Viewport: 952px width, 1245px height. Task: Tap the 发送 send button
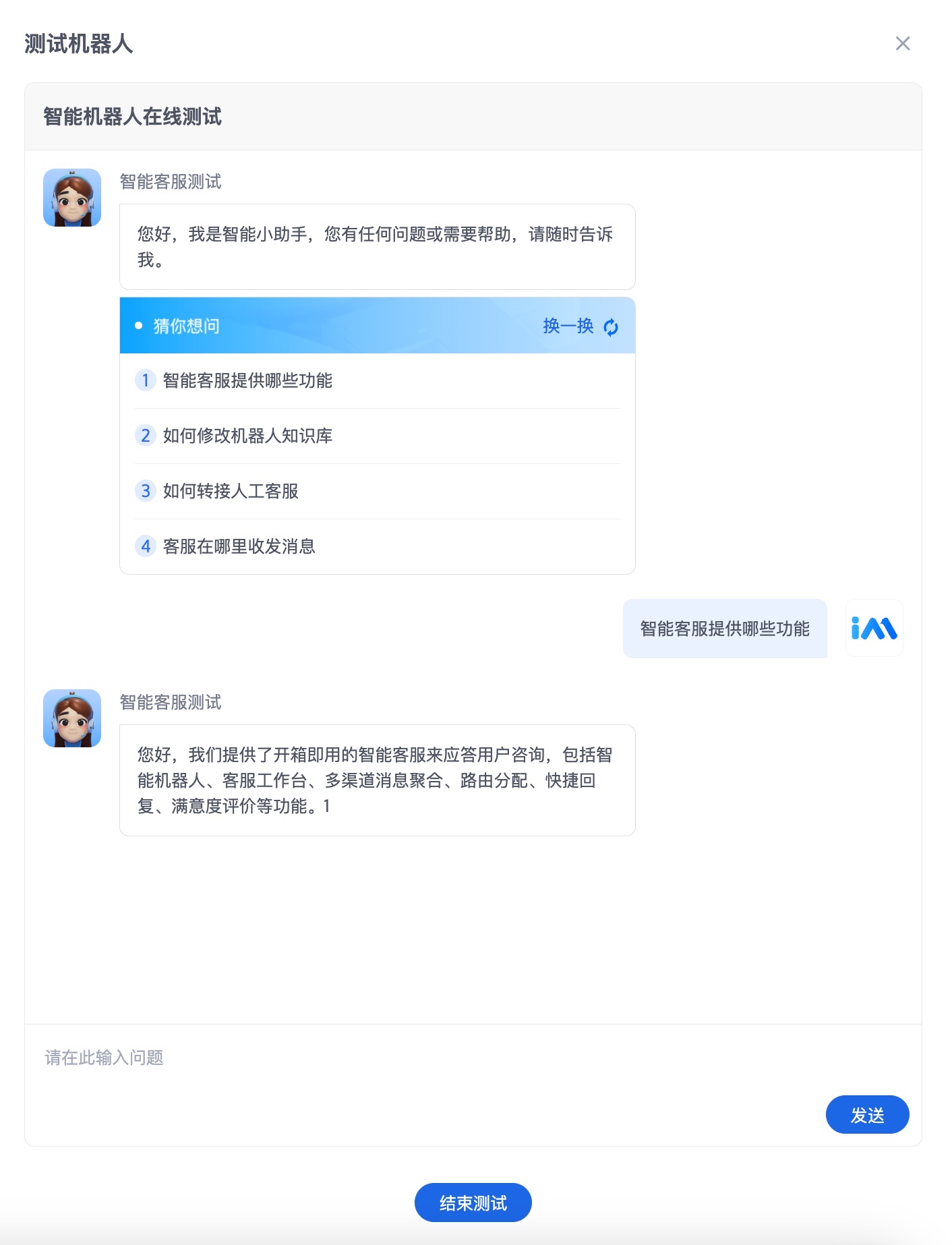866,1115
